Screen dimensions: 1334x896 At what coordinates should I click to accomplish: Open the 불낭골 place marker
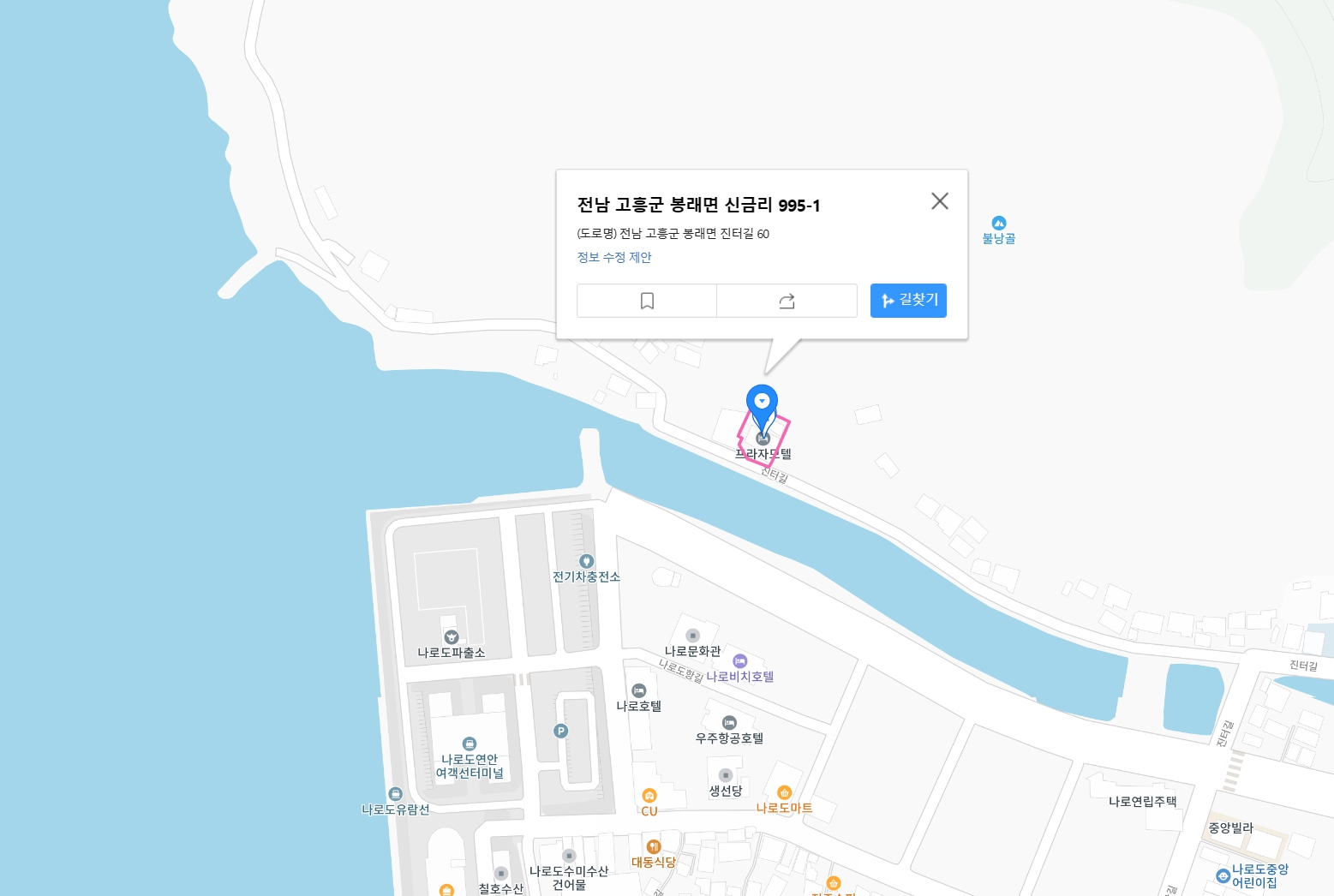click(x=998, y=224)
